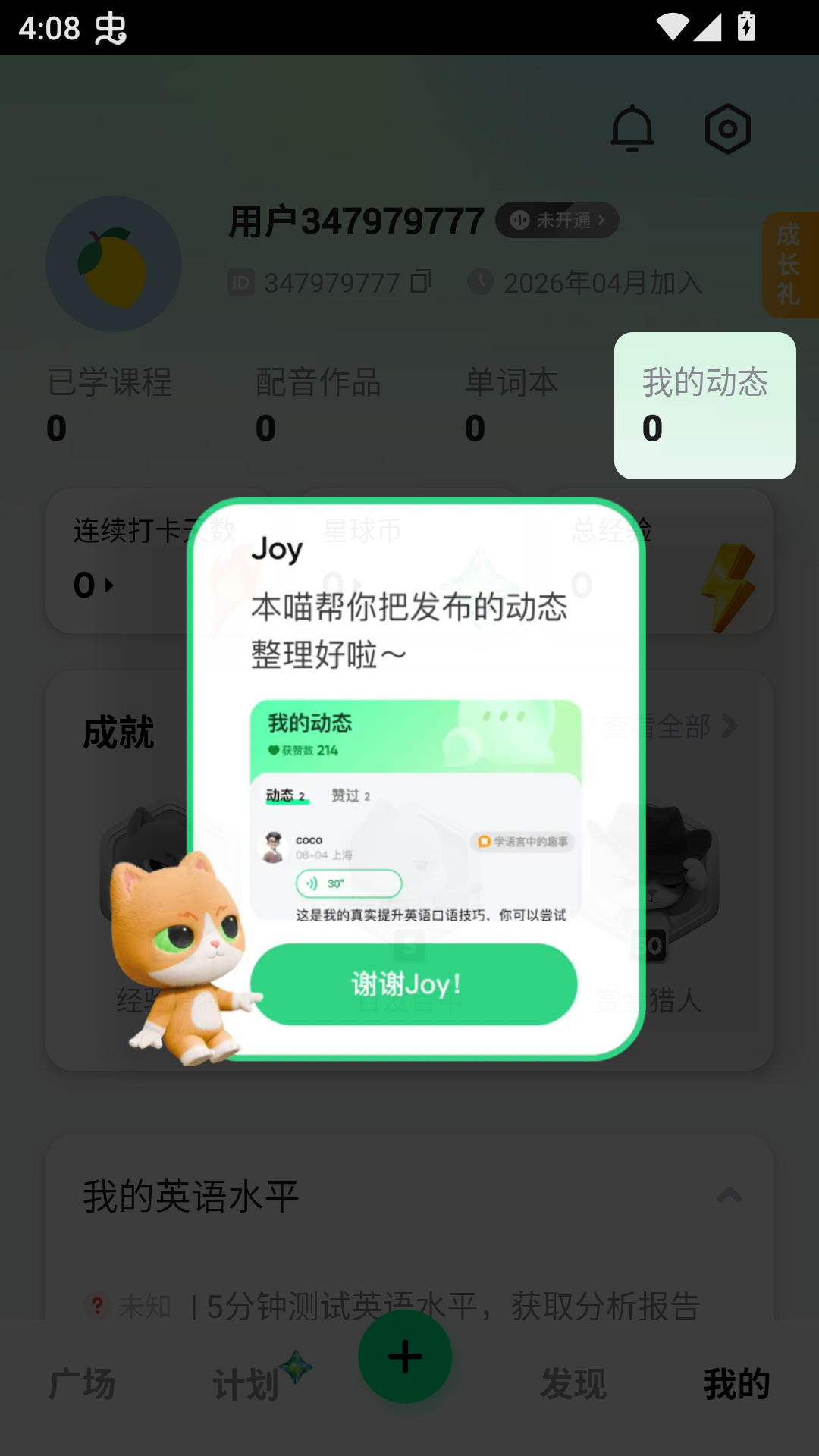Open the notification bell

point(634,128)
